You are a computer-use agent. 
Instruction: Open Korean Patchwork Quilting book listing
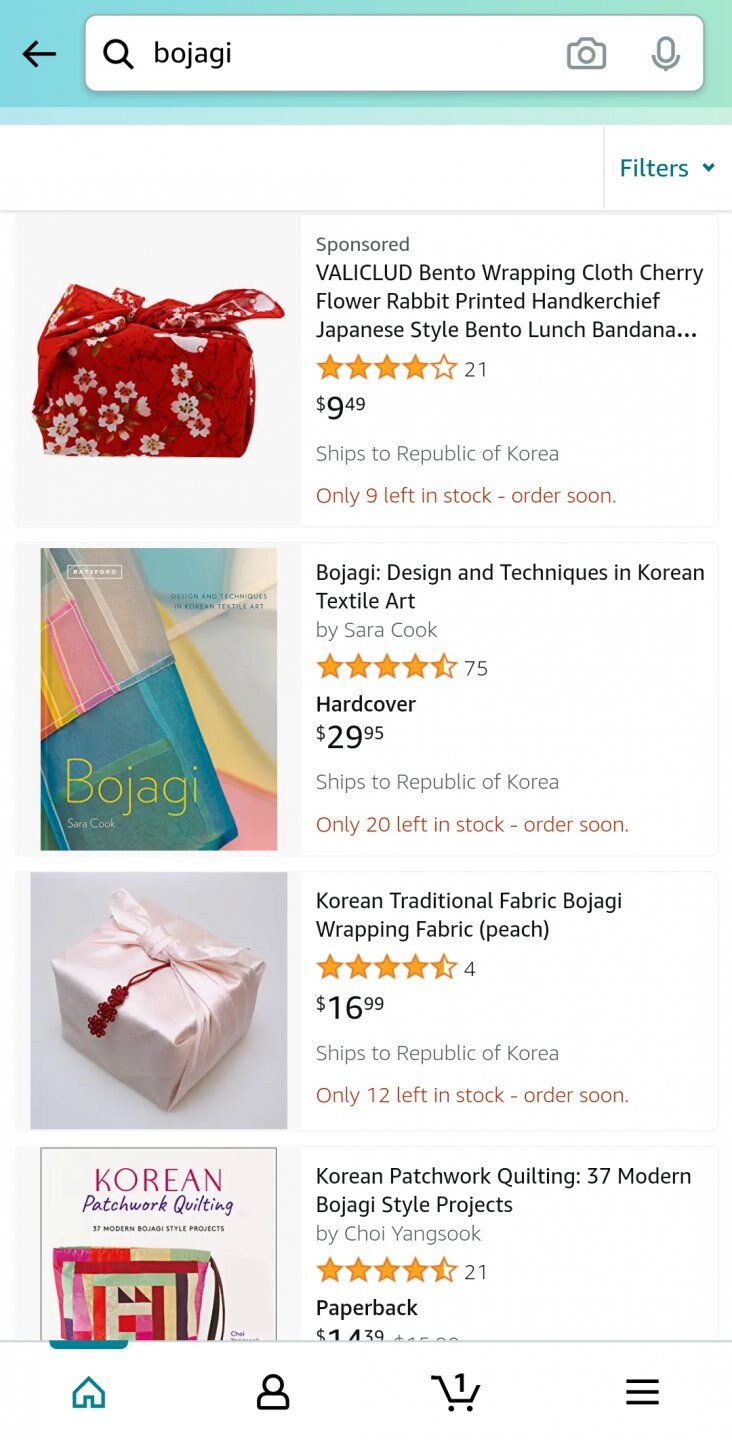(503, 1190)
